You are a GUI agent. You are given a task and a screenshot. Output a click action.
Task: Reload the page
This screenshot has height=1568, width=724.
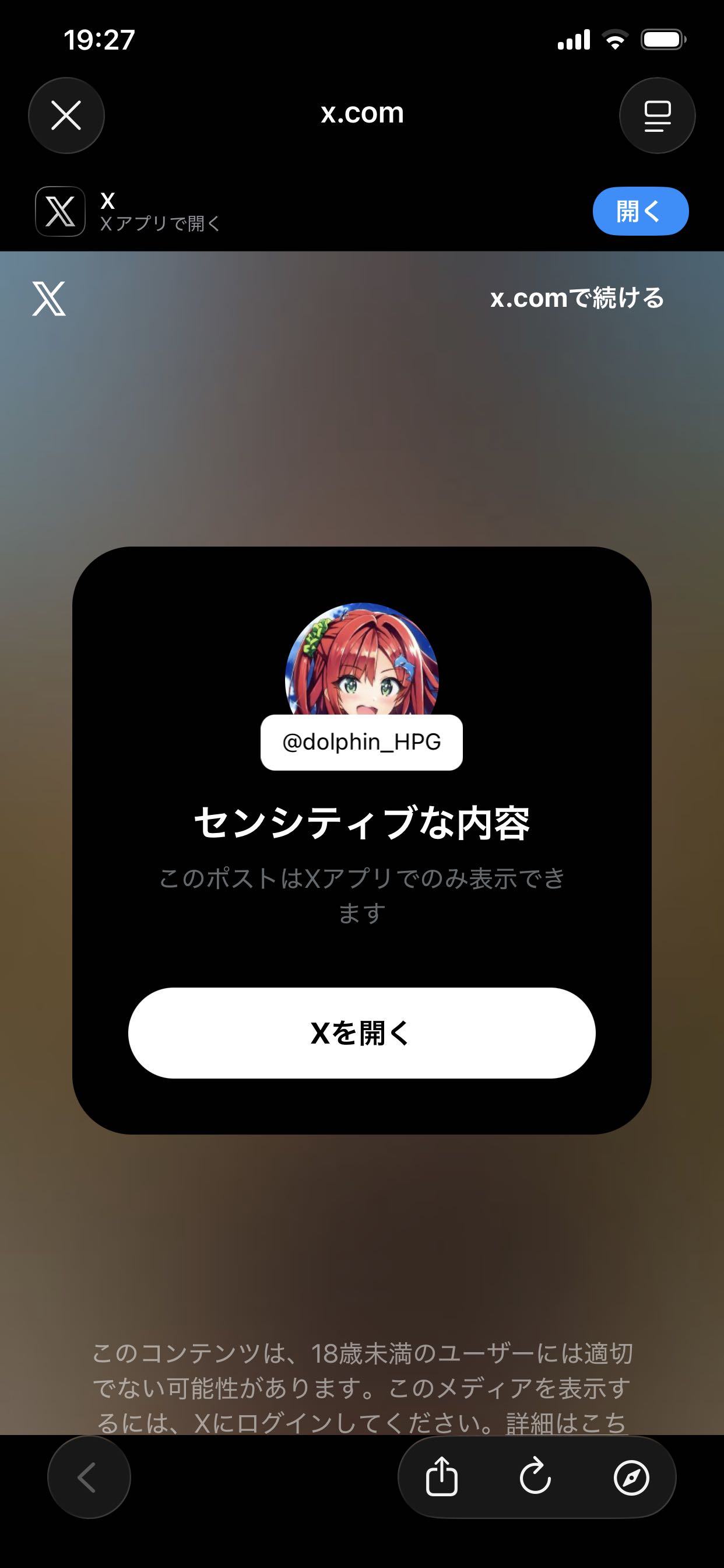coord(535,1478)
